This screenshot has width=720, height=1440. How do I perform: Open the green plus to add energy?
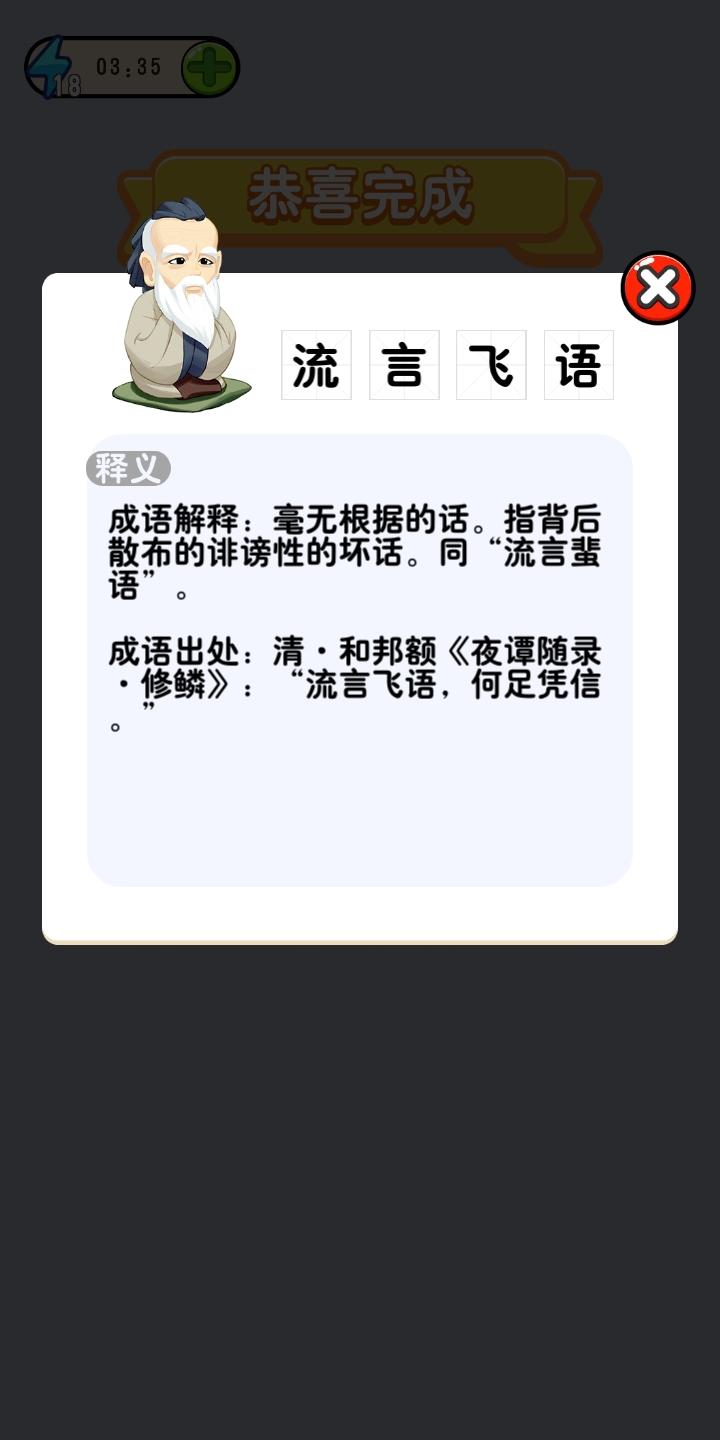[207, 68]
